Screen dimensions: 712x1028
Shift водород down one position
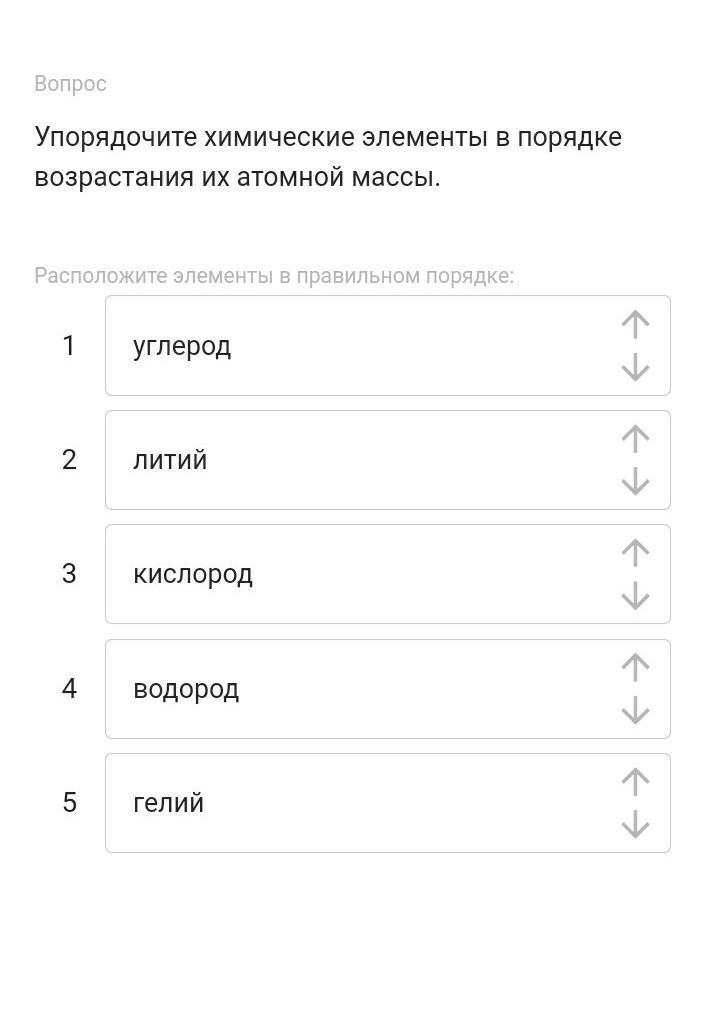[x=635, y=711]
